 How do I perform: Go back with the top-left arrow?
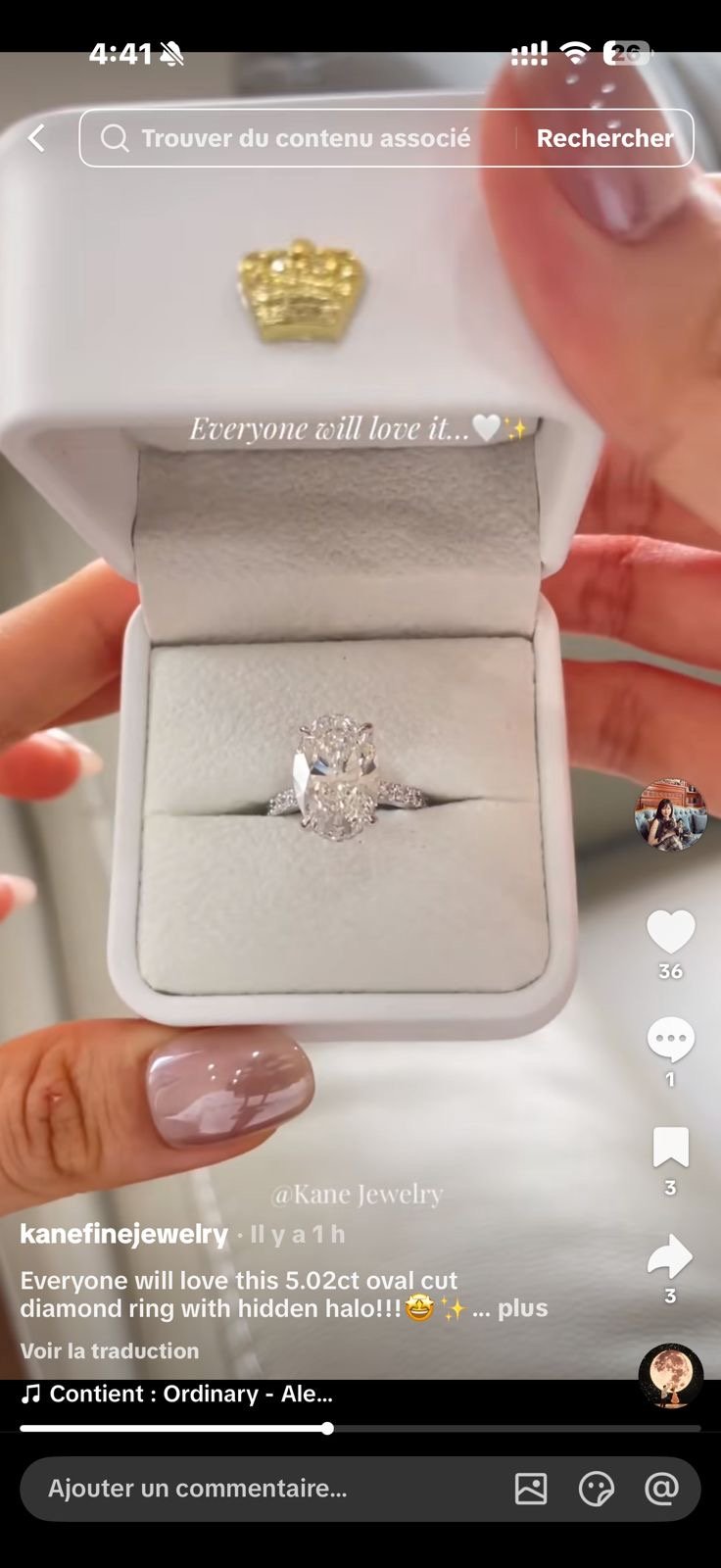click(x=37, y=138)
